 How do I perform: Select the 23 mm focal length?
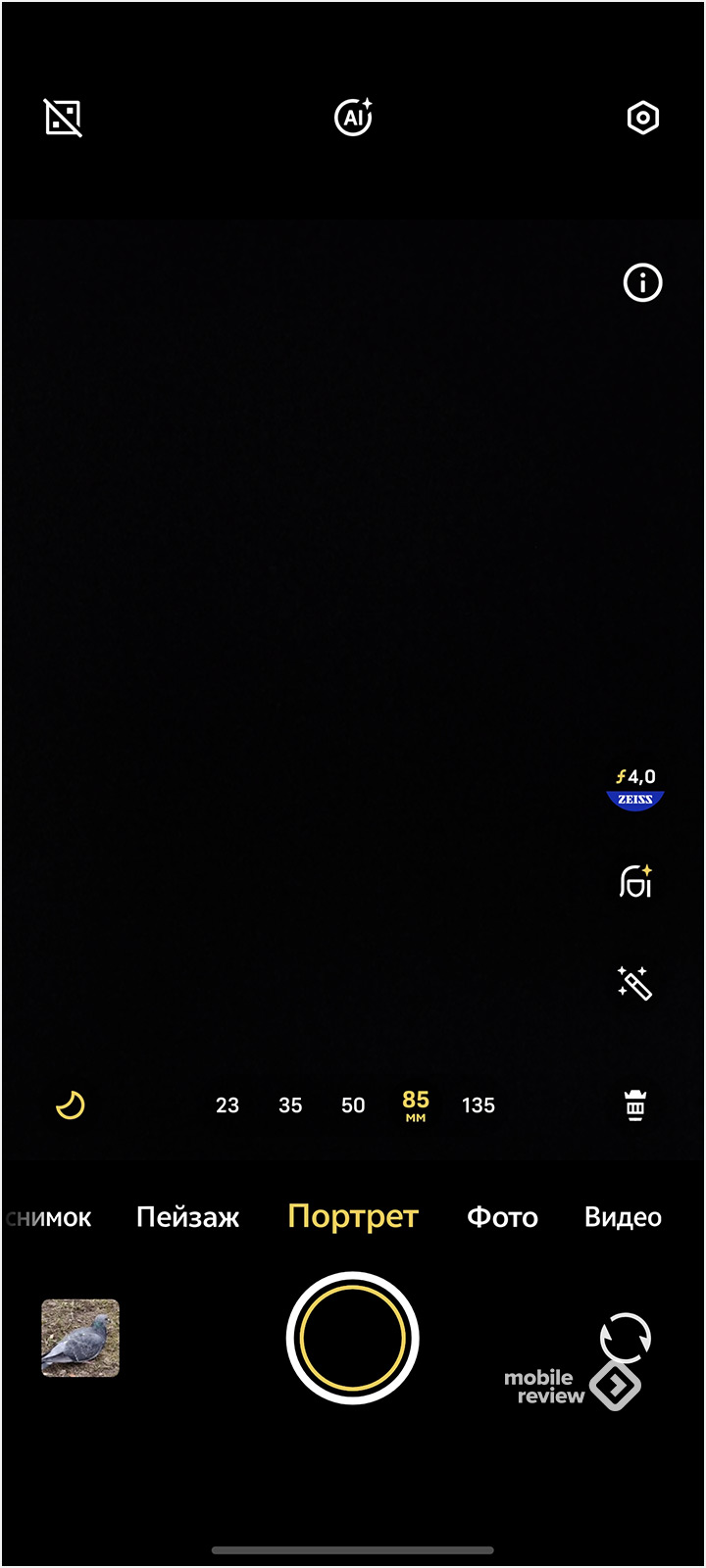[227, 1105]
